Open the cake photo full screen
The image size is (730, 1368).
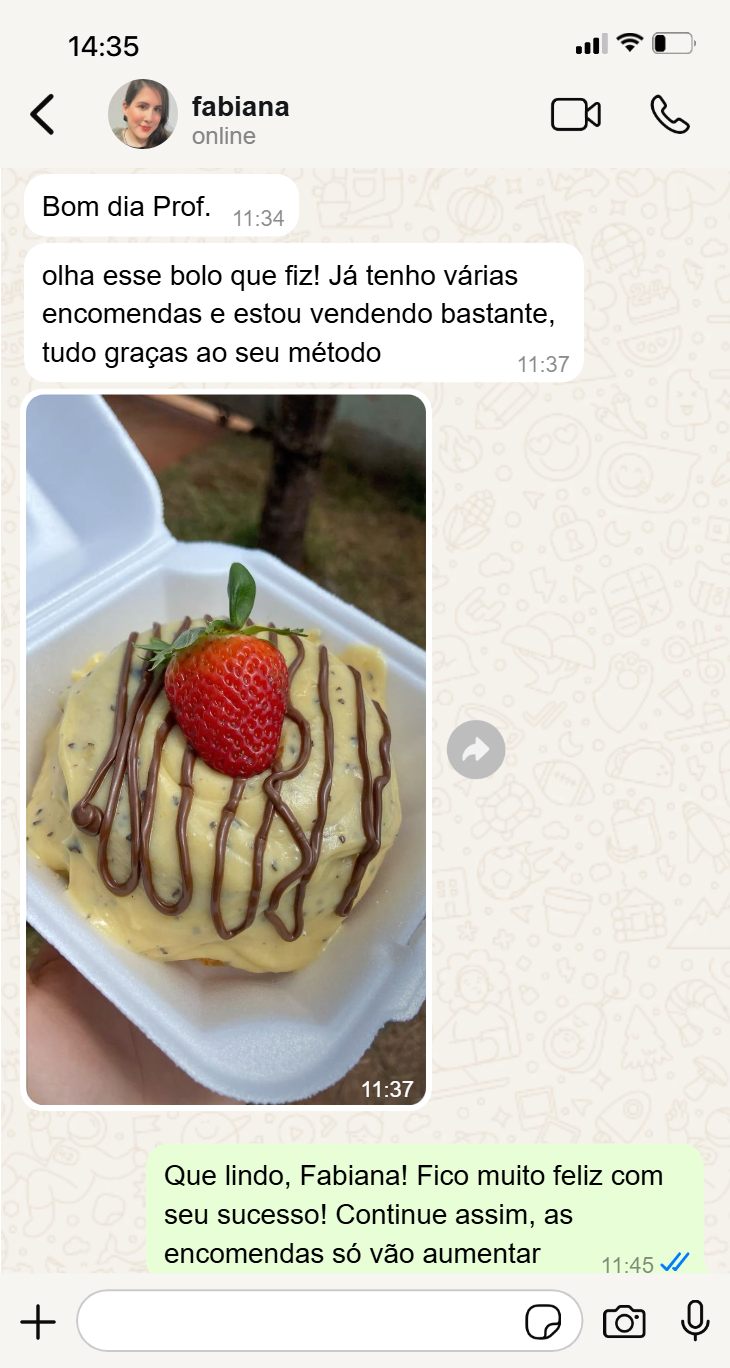pyautogui.click(x=226, y=750)
